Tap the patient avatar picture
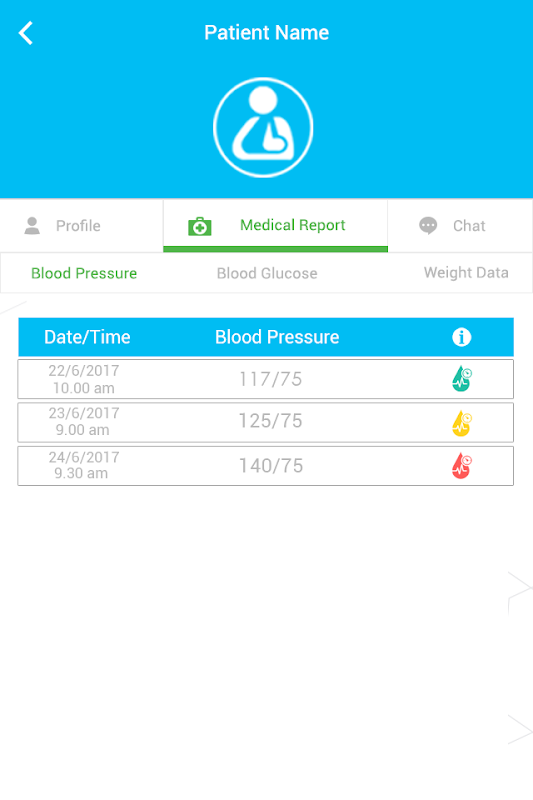 pos(263,128)
